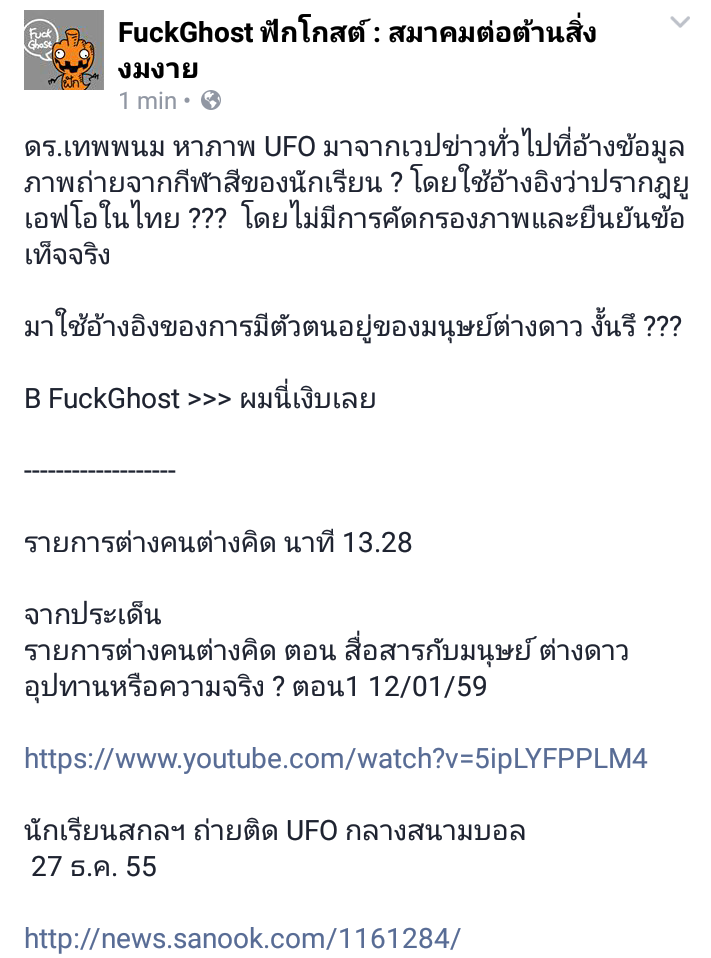Open the news.sanook.com article link
Screen dimensions: 711x958
click(242, 938)
